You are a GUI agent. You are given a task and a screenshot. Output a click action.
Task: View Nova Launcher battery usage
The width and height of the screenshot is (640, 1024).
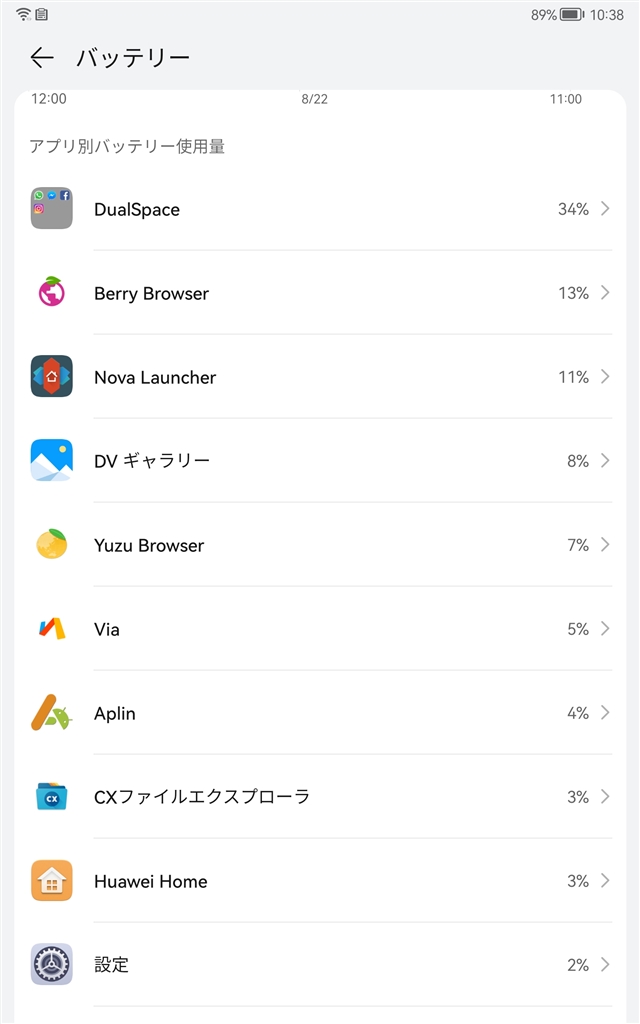(320, 377)
